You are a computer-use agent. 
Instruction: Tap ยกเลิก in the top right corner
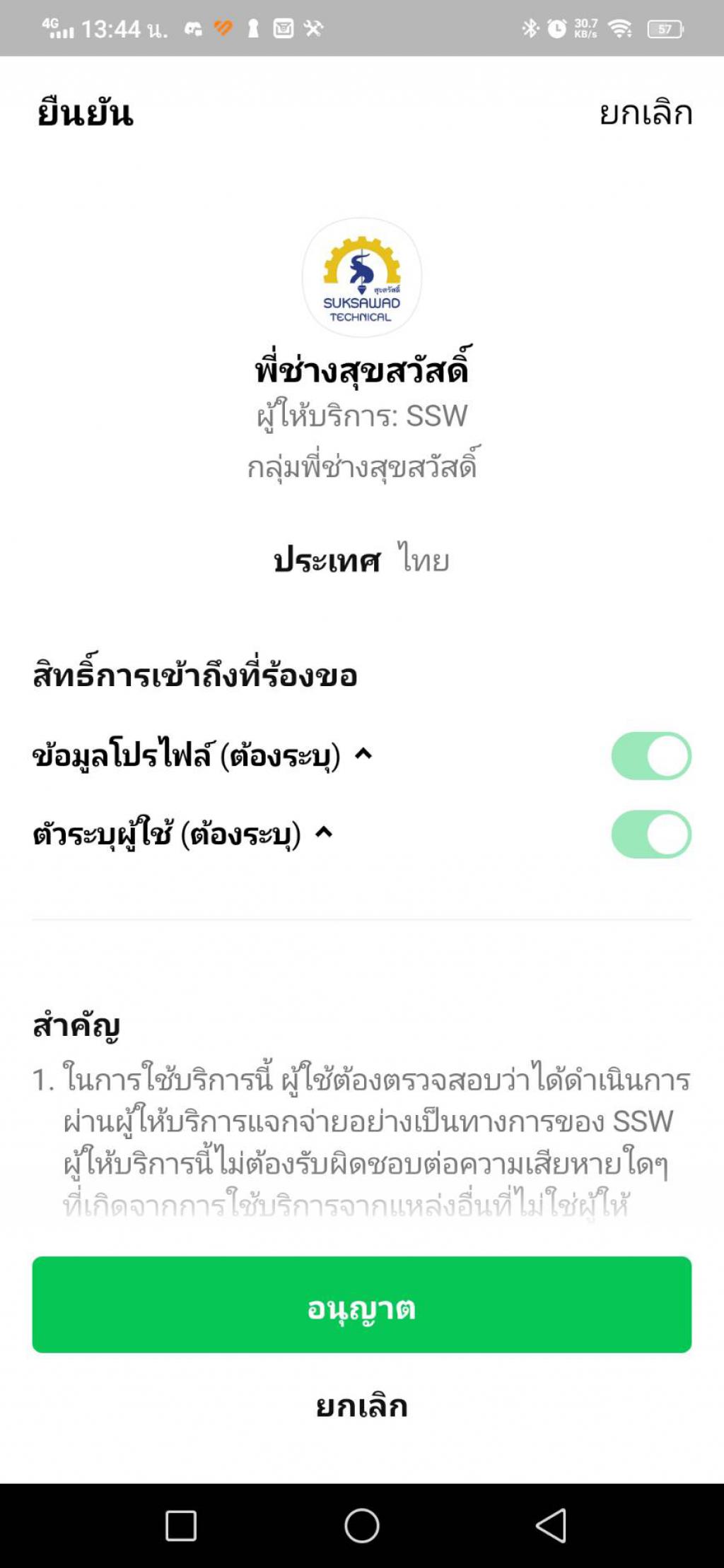[x=645, y=113]
